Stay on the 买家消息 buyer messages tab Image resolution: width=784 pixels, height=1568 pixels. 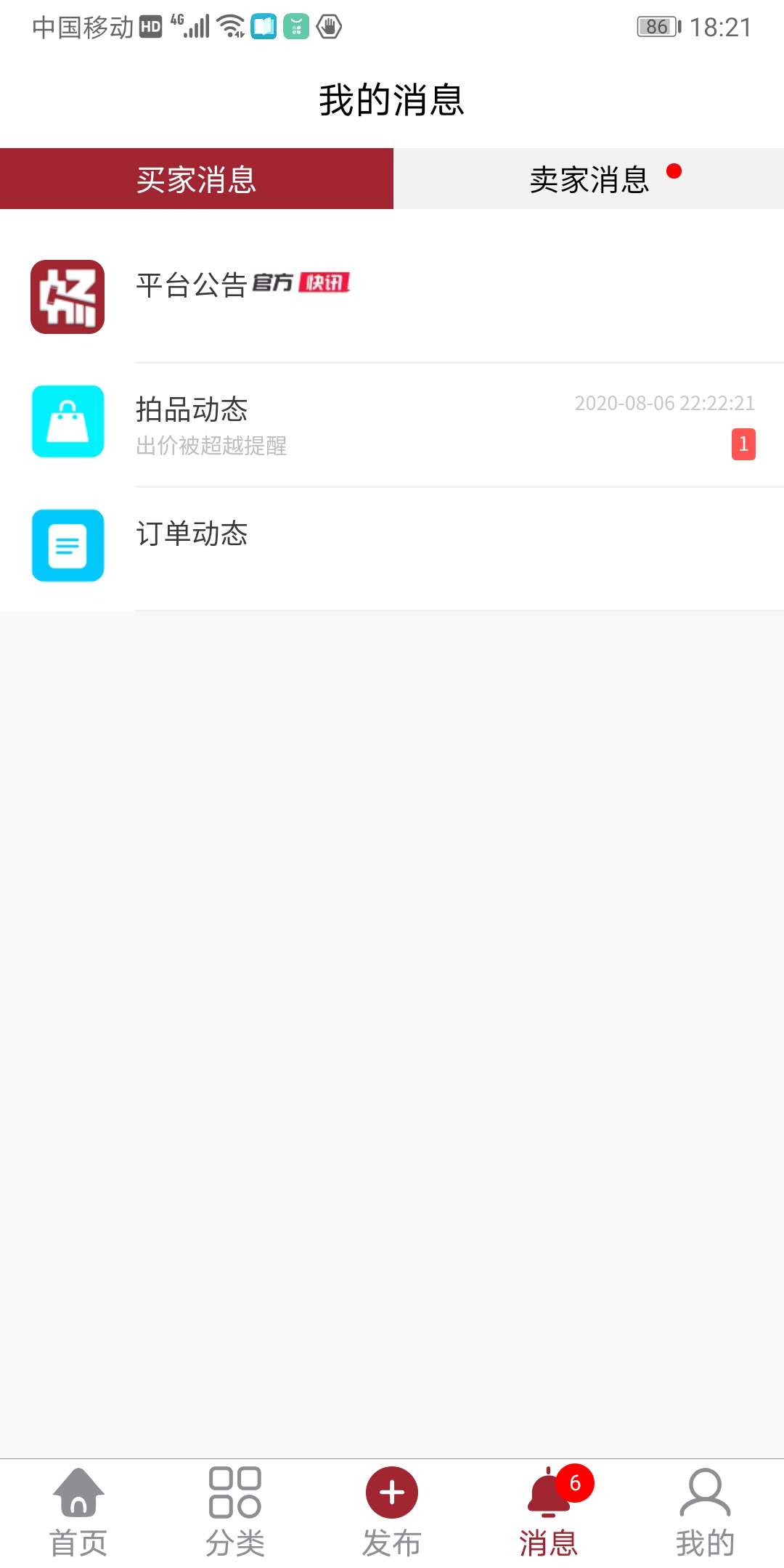[x=196, y=179]
